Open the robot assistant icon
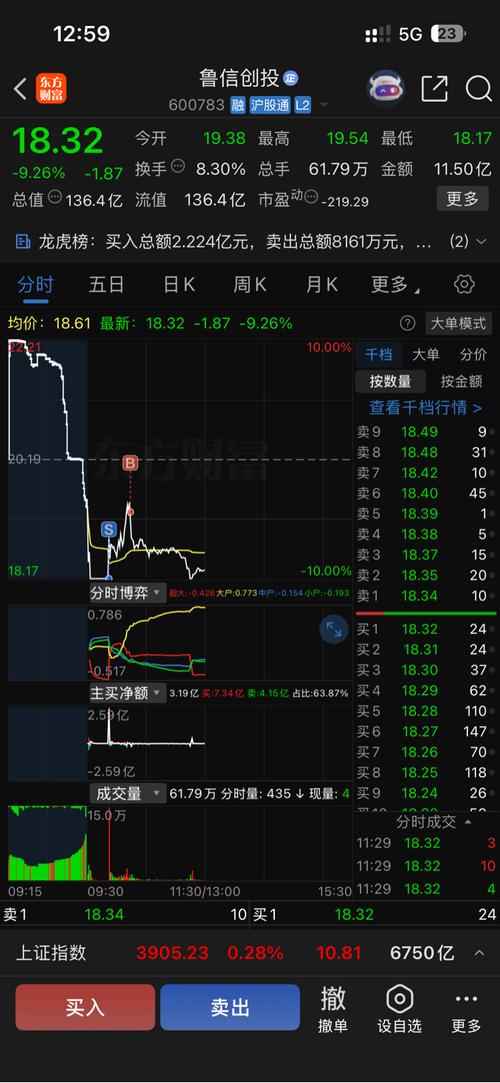This screenshot has width=500, height=1083. tap(385, 88)
